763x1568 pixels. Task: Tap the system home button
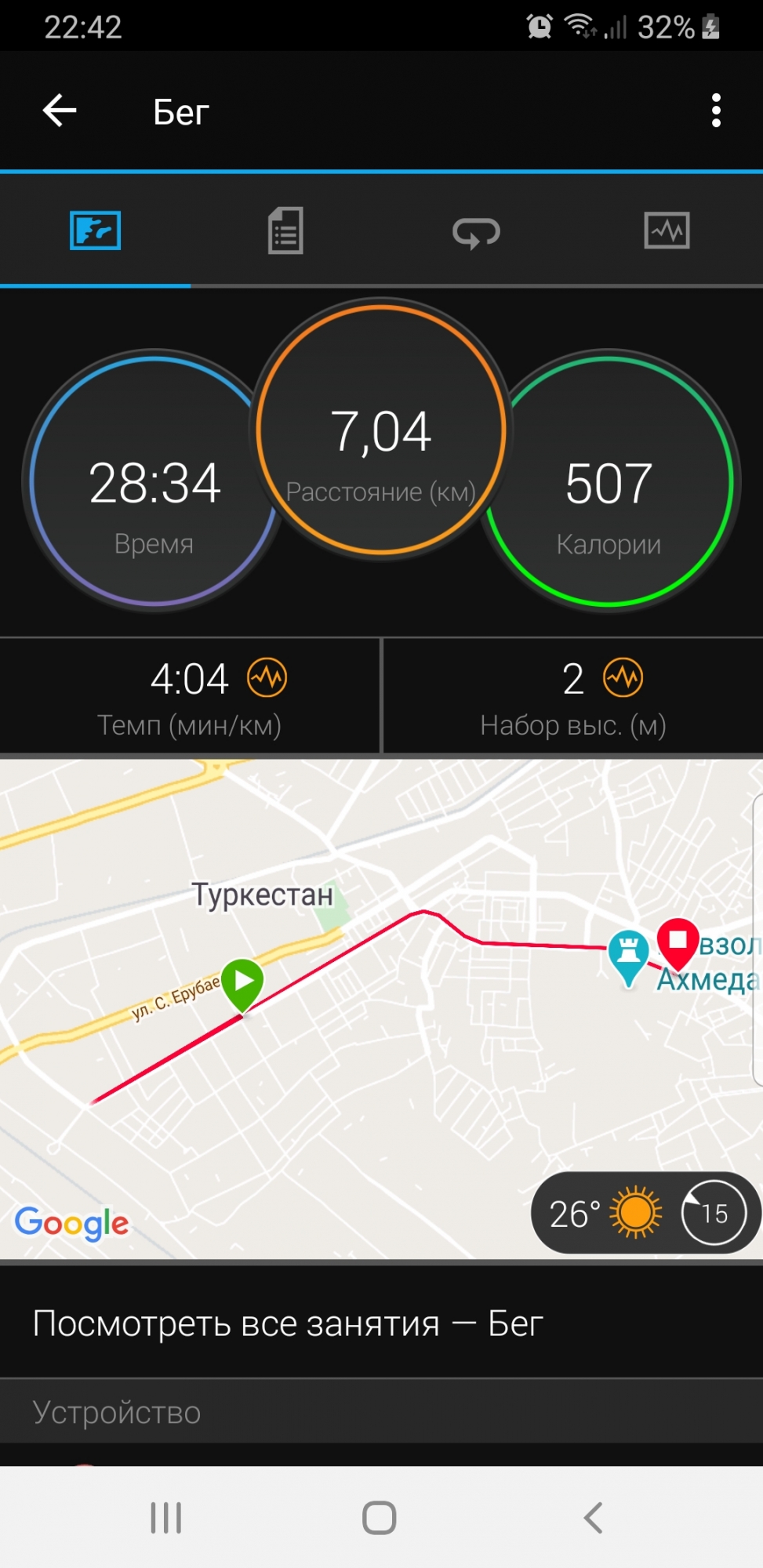380,1517
